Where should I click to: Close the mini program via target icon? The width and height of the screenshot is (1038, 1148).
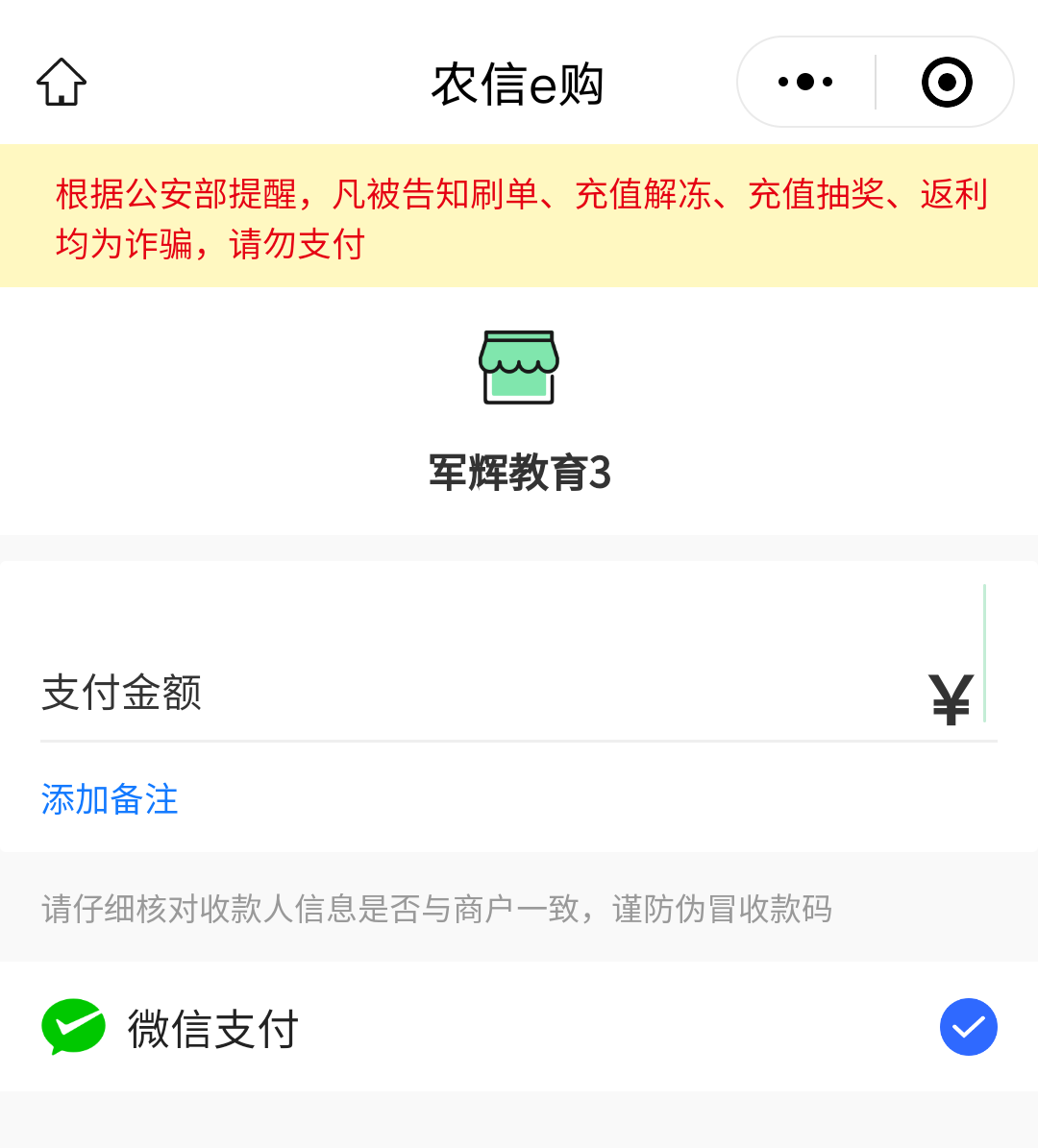(x=947, y=83)
